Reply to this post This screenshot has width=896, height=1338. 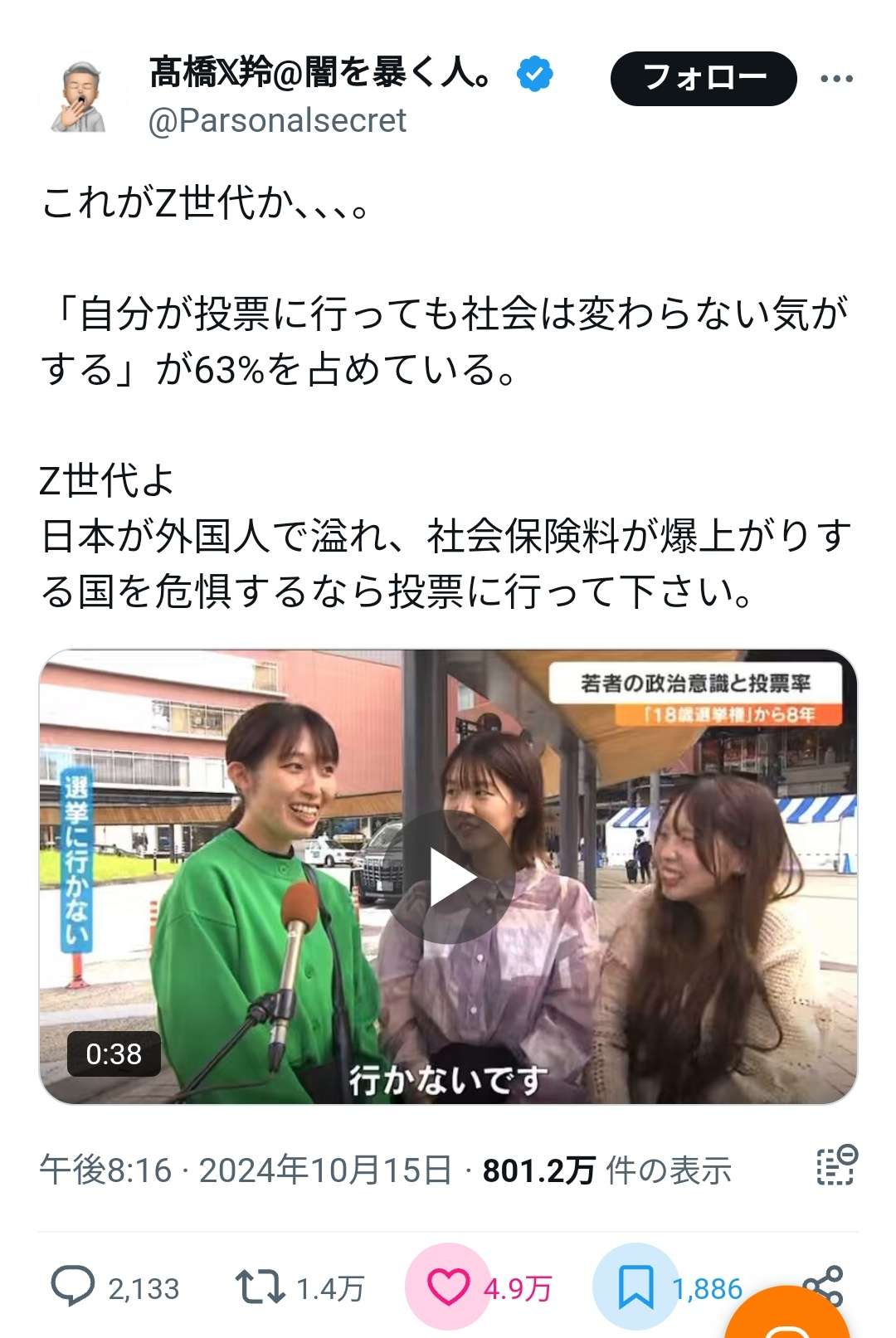(73, 1287)
